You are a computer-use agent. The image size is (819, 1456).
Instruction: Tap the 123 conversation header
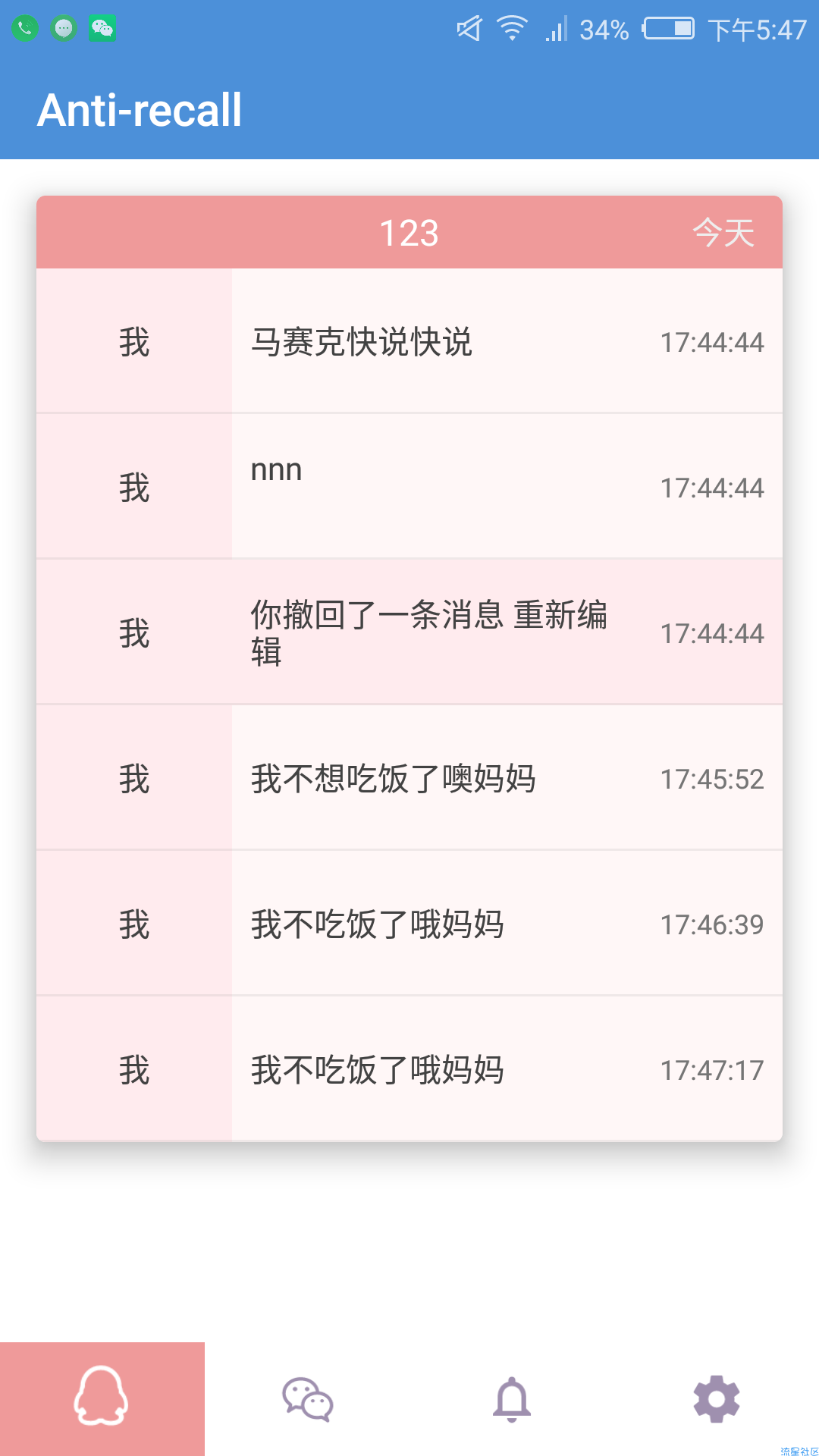(x=409, y=232)
